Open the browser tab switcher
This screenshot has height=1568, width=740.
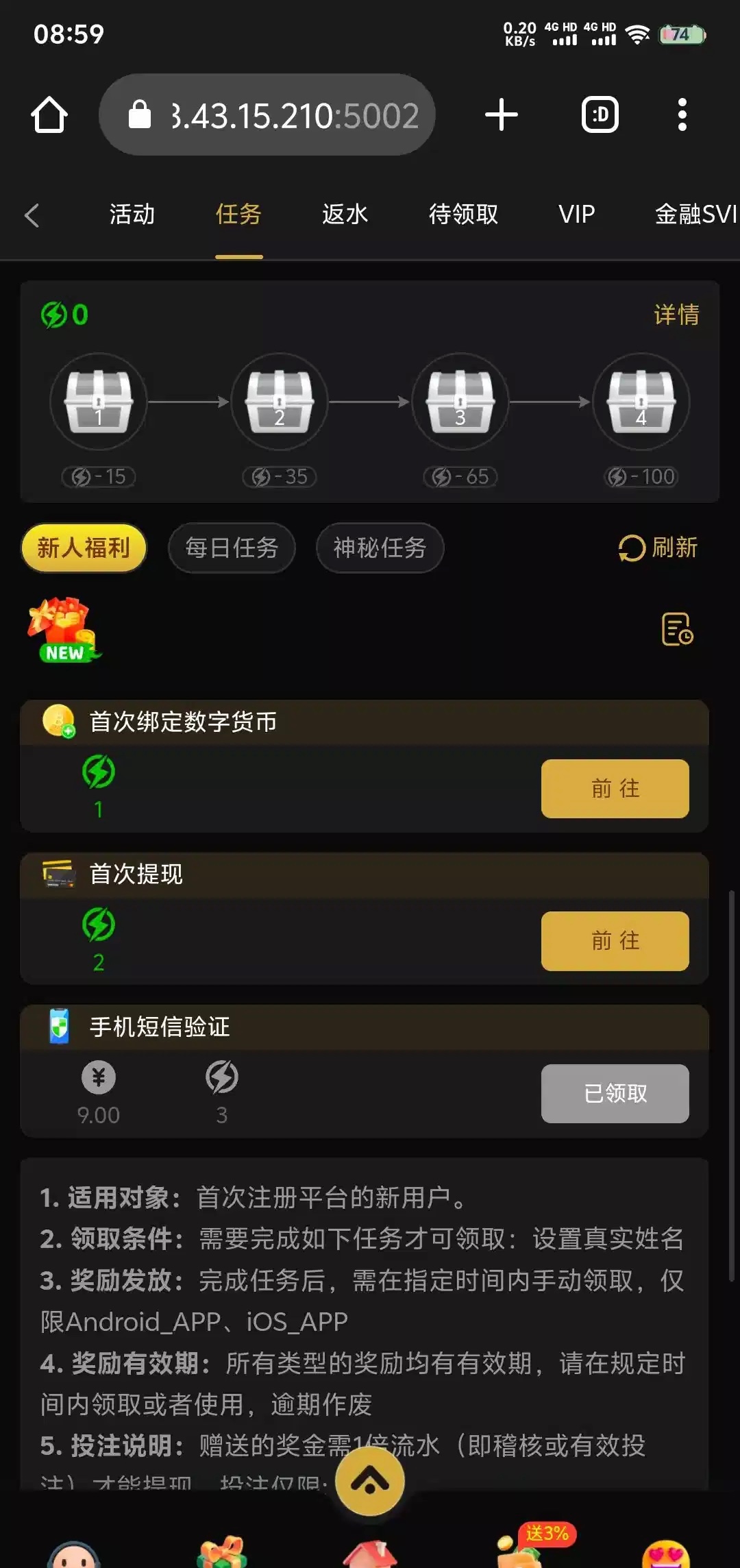(600, 115)
